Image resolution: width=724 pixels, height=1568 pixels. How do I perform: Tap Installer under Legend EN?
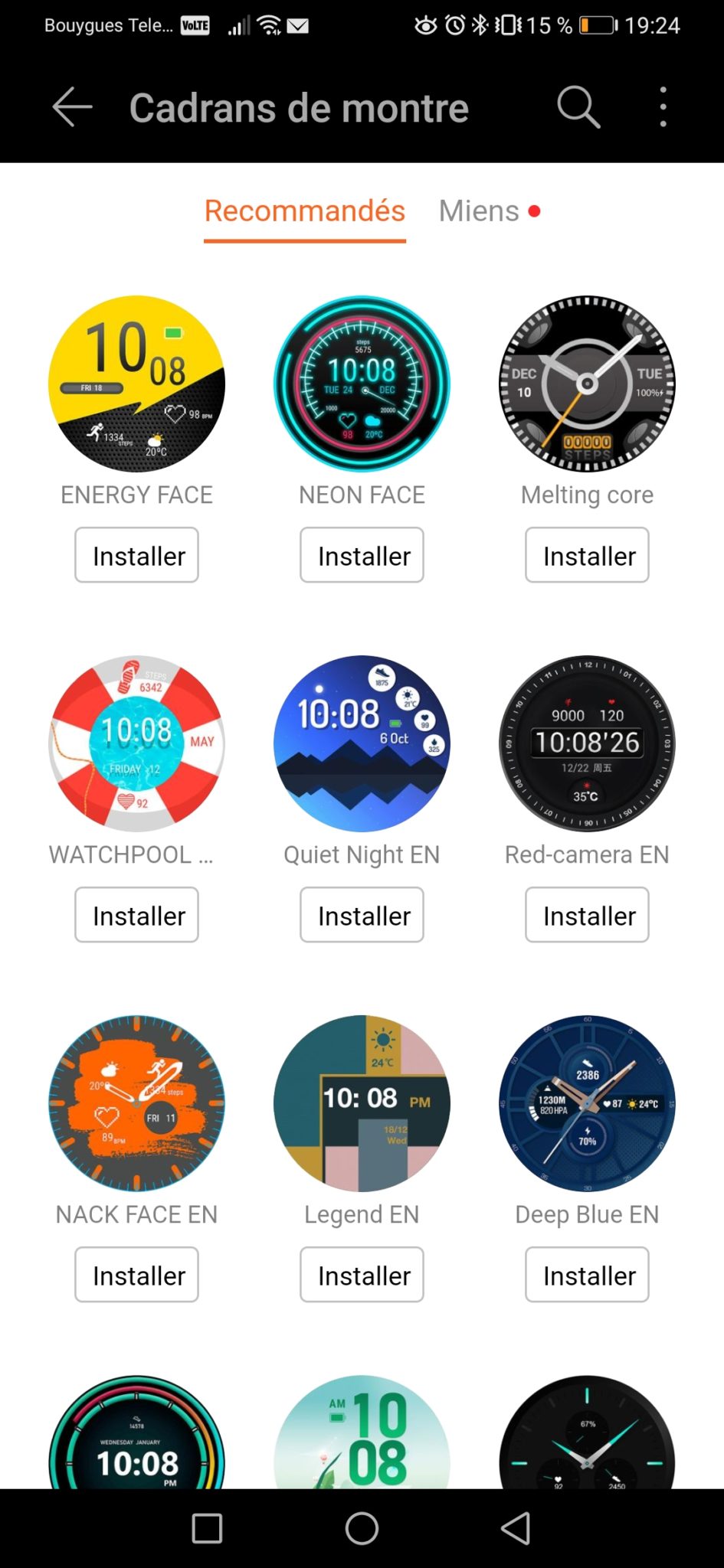(x=362, y=1275)
